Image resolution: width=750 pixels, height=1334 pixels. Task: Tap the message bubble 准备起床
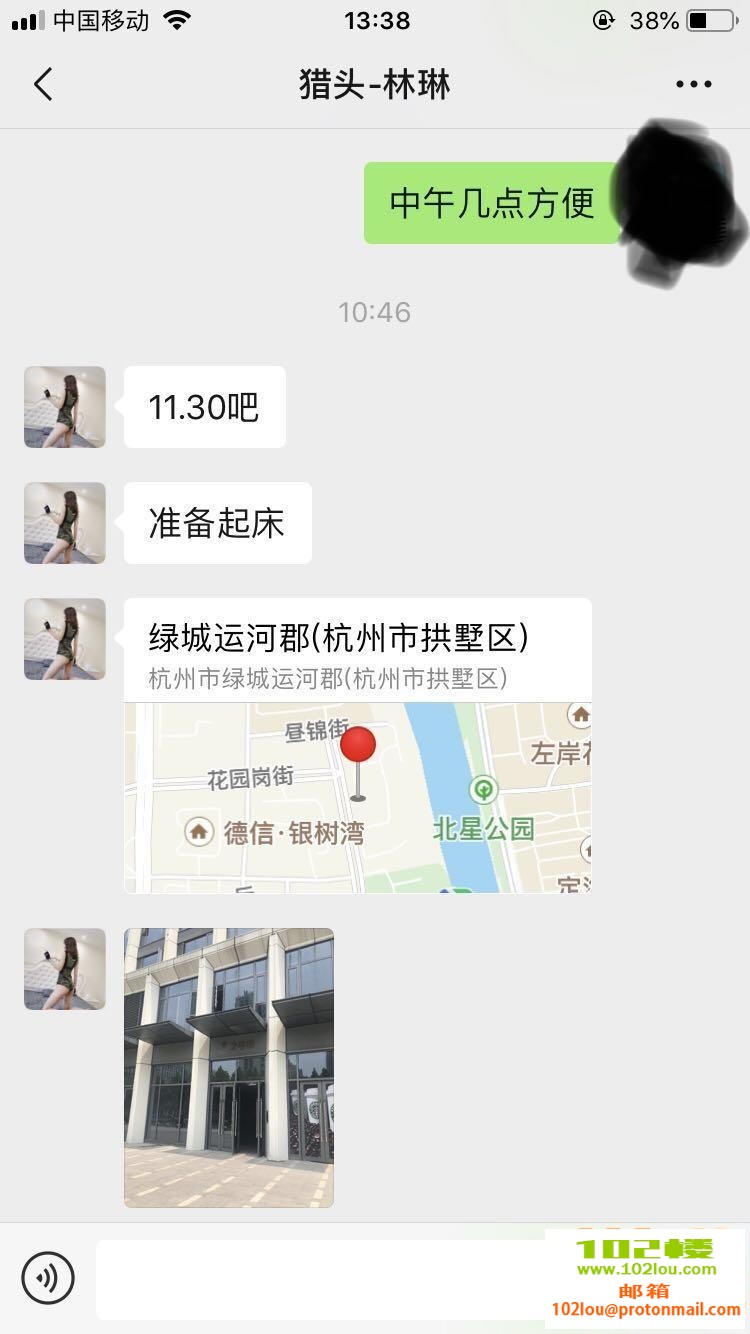coord(217,522)
